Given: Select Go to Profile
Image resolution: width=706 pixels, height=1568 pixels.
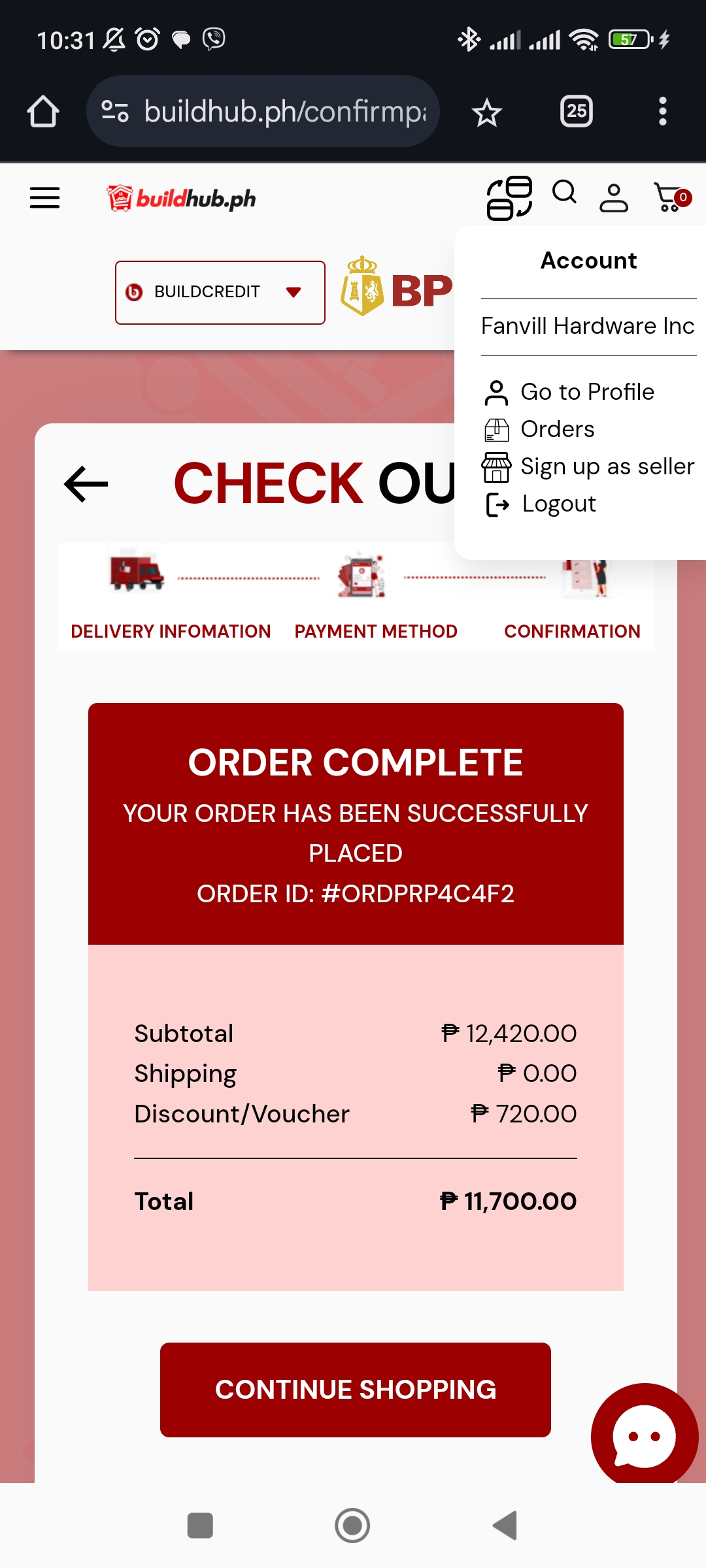Looking at the screenshot, I should click(x=586, y=392).
